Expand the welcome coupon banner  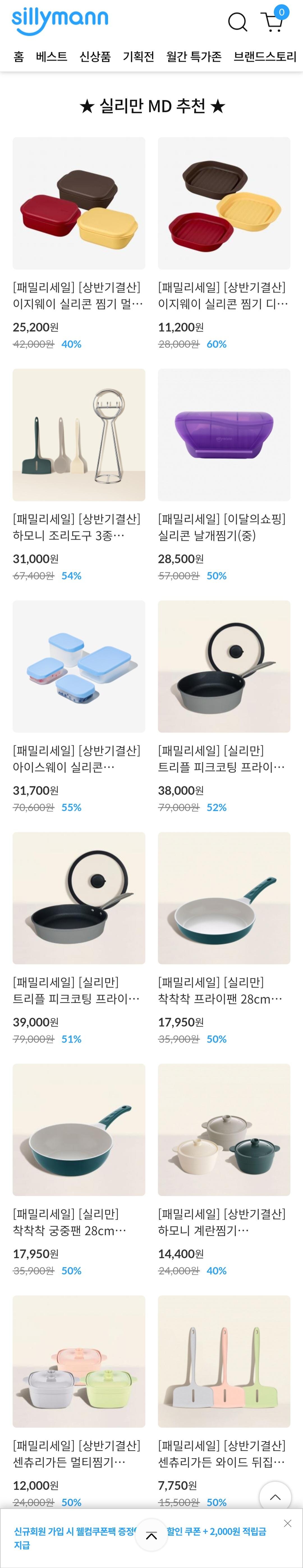[151, 1536]
